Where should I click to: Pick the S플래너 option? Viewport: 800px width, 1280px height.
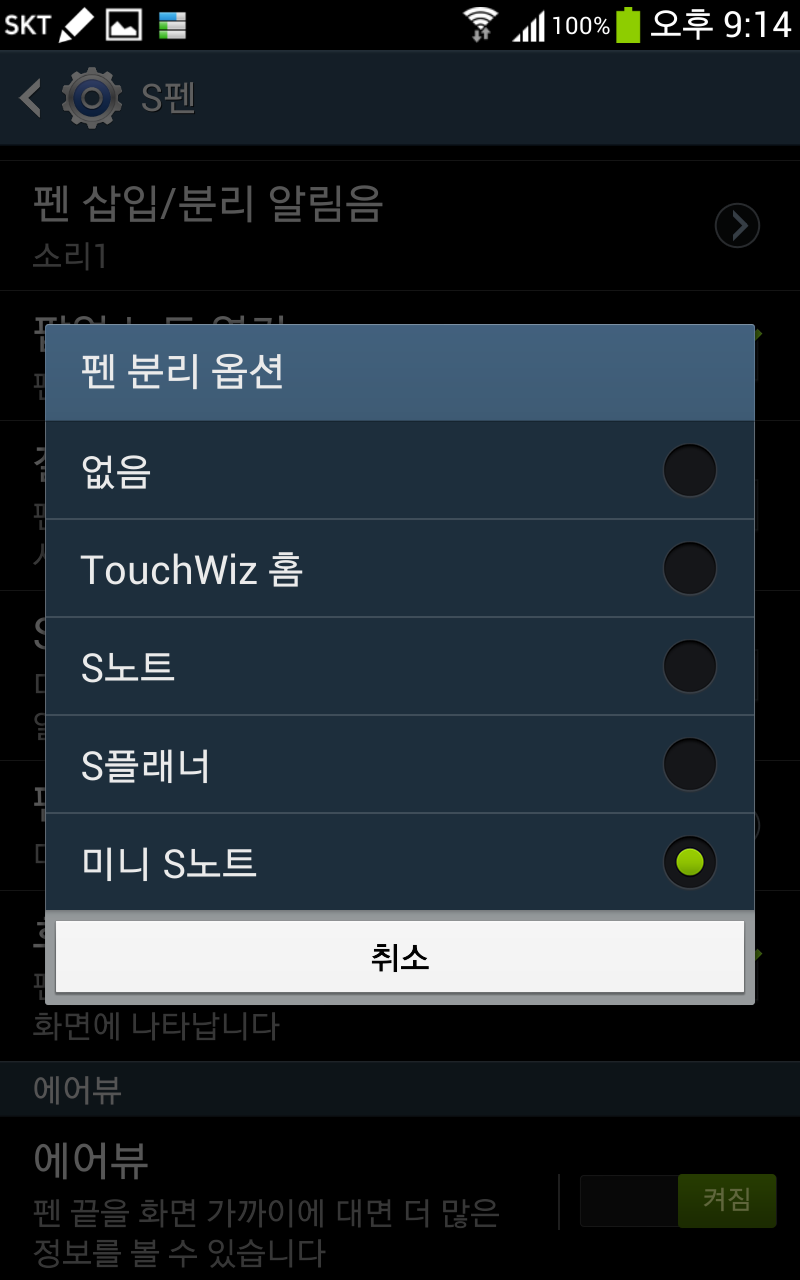tap(400, 764)
